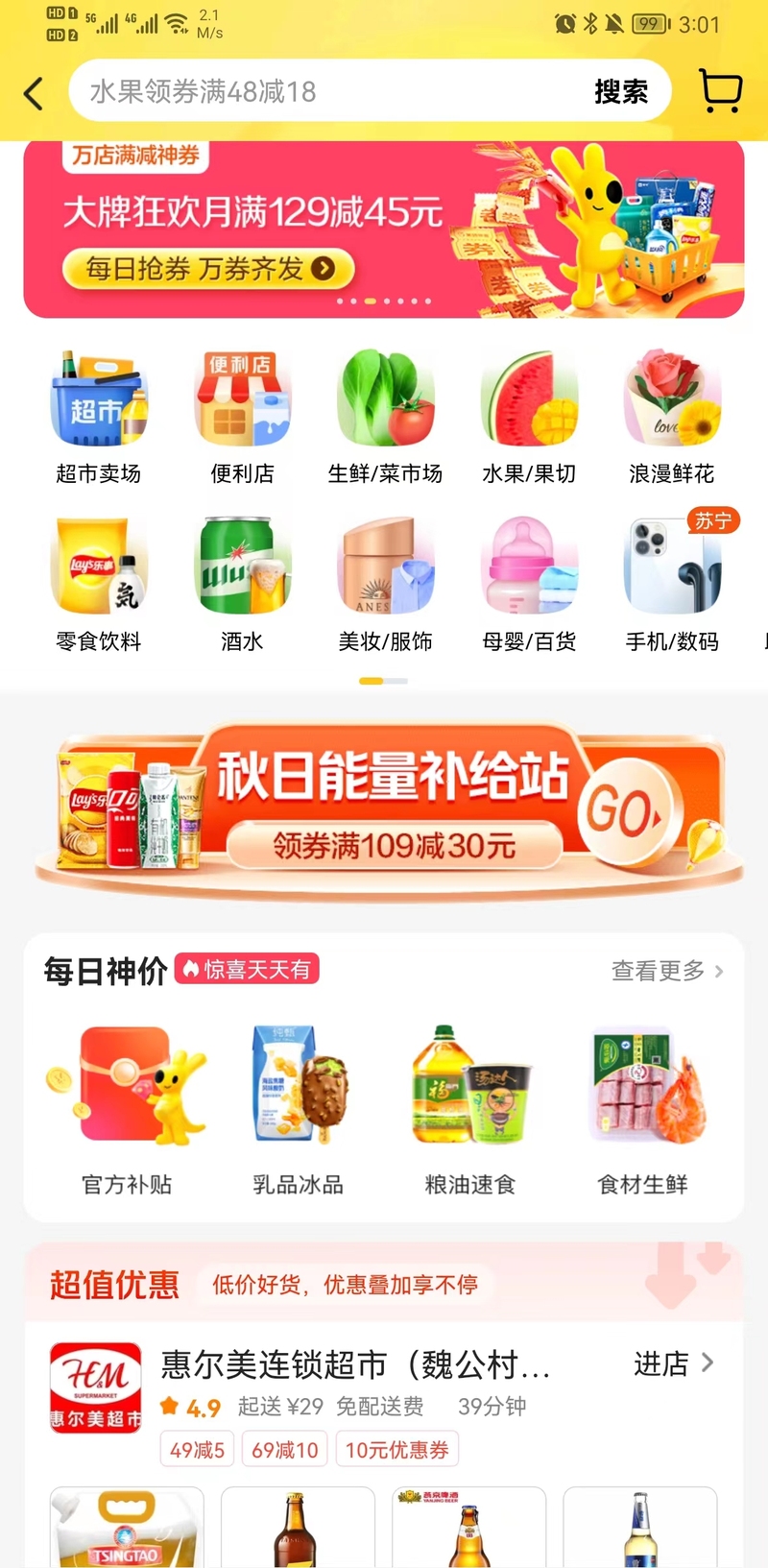Open the shopping cart

click(720, 91)
